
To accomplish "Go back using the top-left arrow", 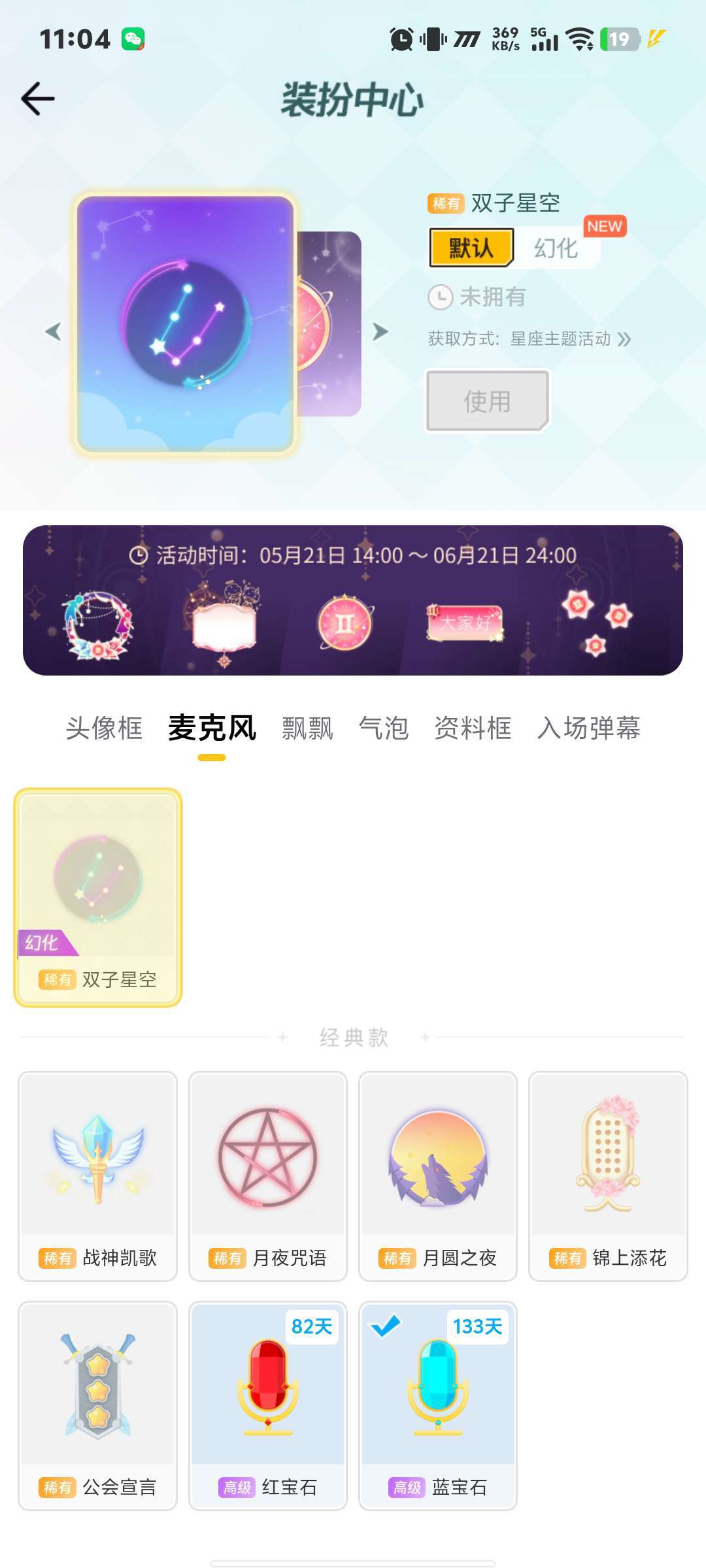I will click(38, 99).
